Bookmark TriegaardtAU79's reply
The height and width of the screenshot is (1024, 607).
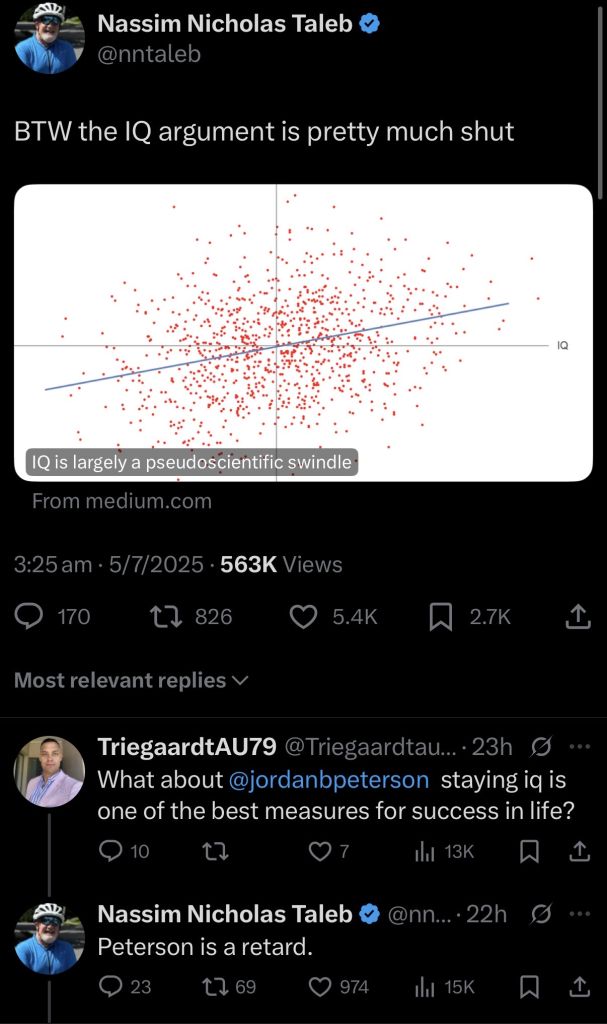click(529, 852)
